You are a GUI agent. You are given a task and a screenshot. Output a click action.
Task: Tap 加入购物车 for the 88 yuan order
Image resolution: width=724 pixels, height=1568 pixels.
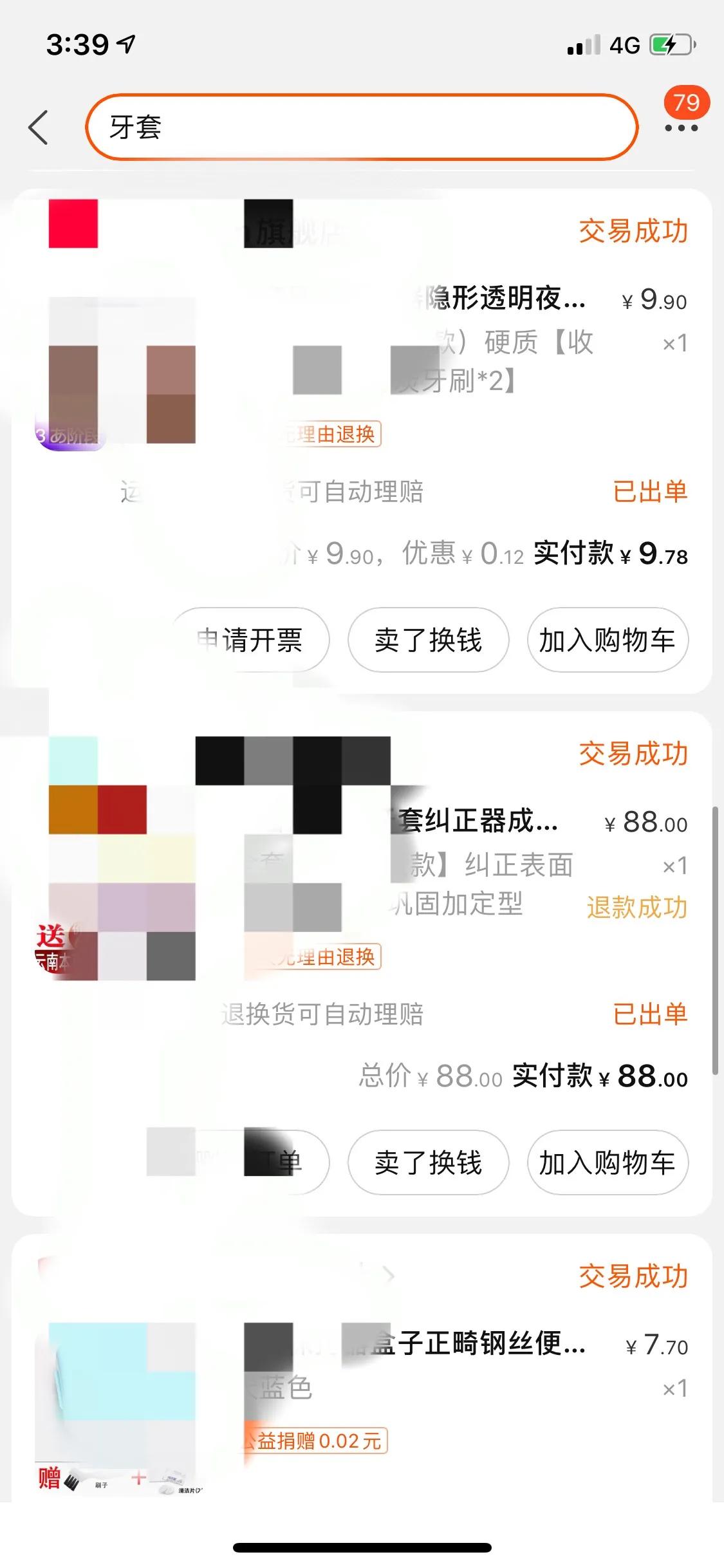(606, 1163)
